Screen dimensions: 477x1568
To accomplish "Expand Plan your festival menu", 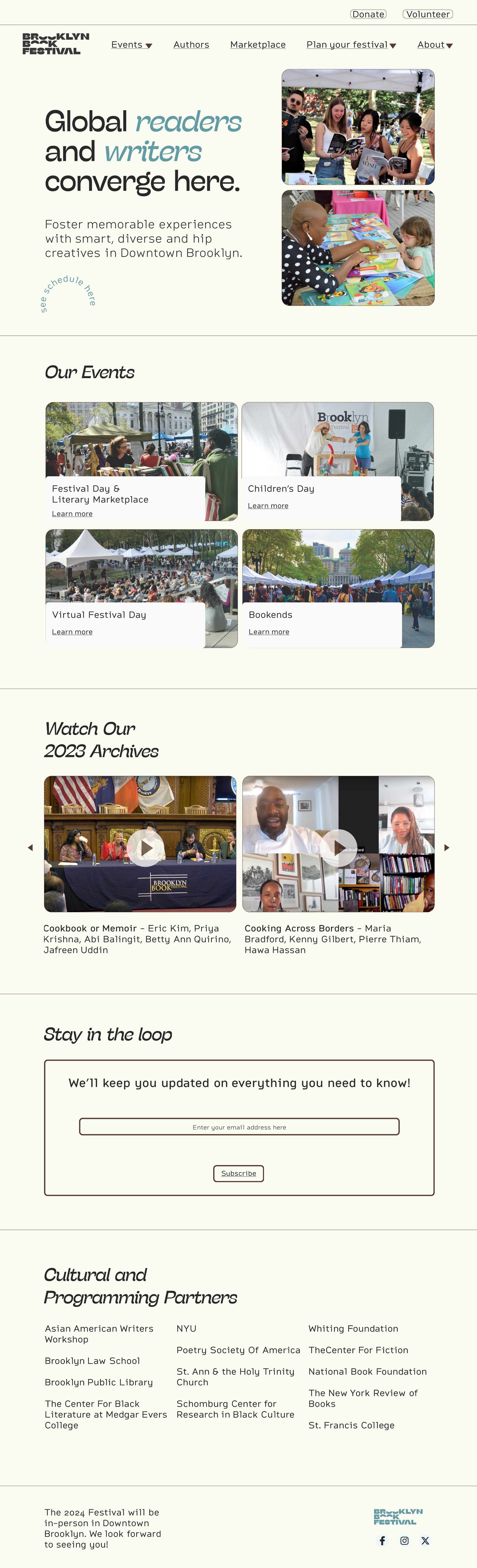I will pos(351,44).
